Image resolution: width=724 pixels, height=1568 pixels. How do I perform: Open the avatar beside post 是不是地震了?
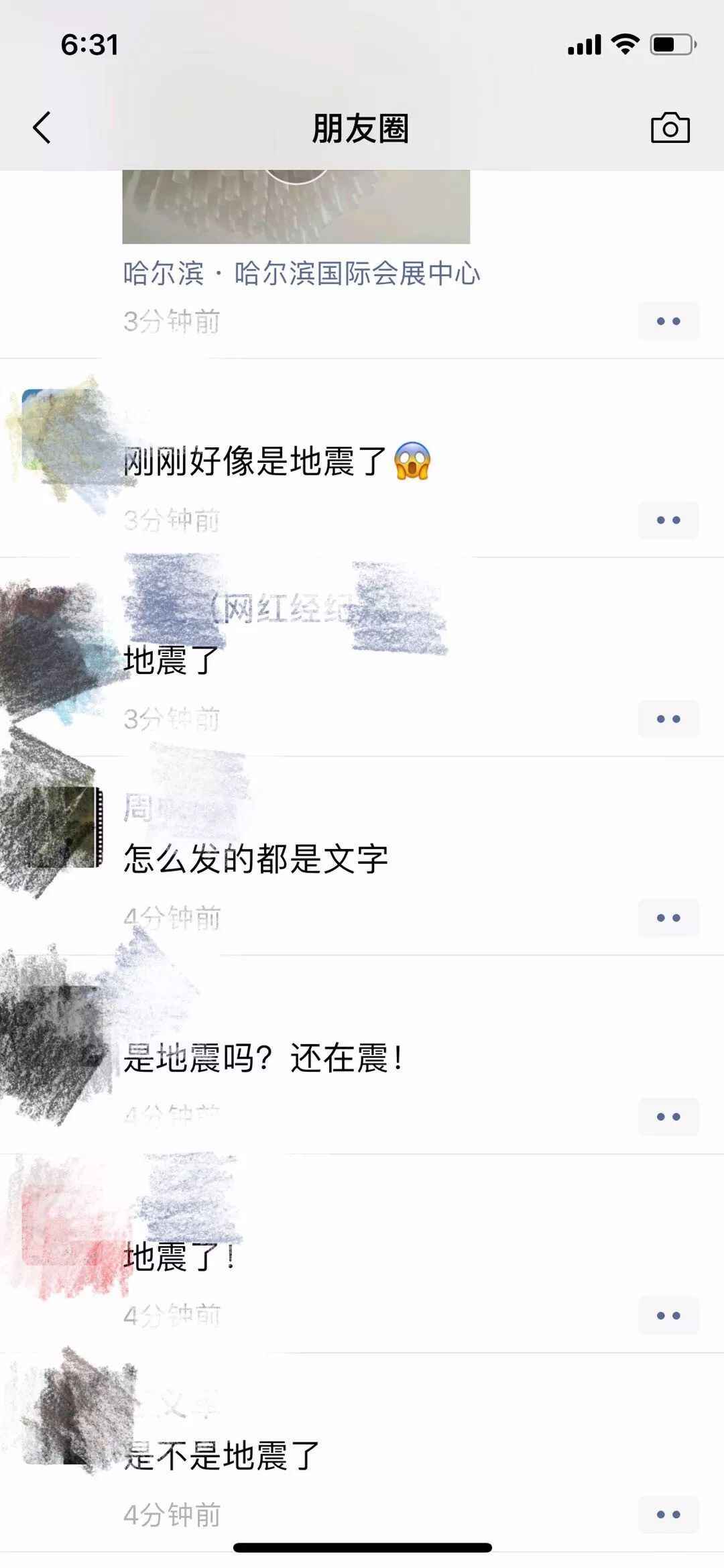(62, 1423)
